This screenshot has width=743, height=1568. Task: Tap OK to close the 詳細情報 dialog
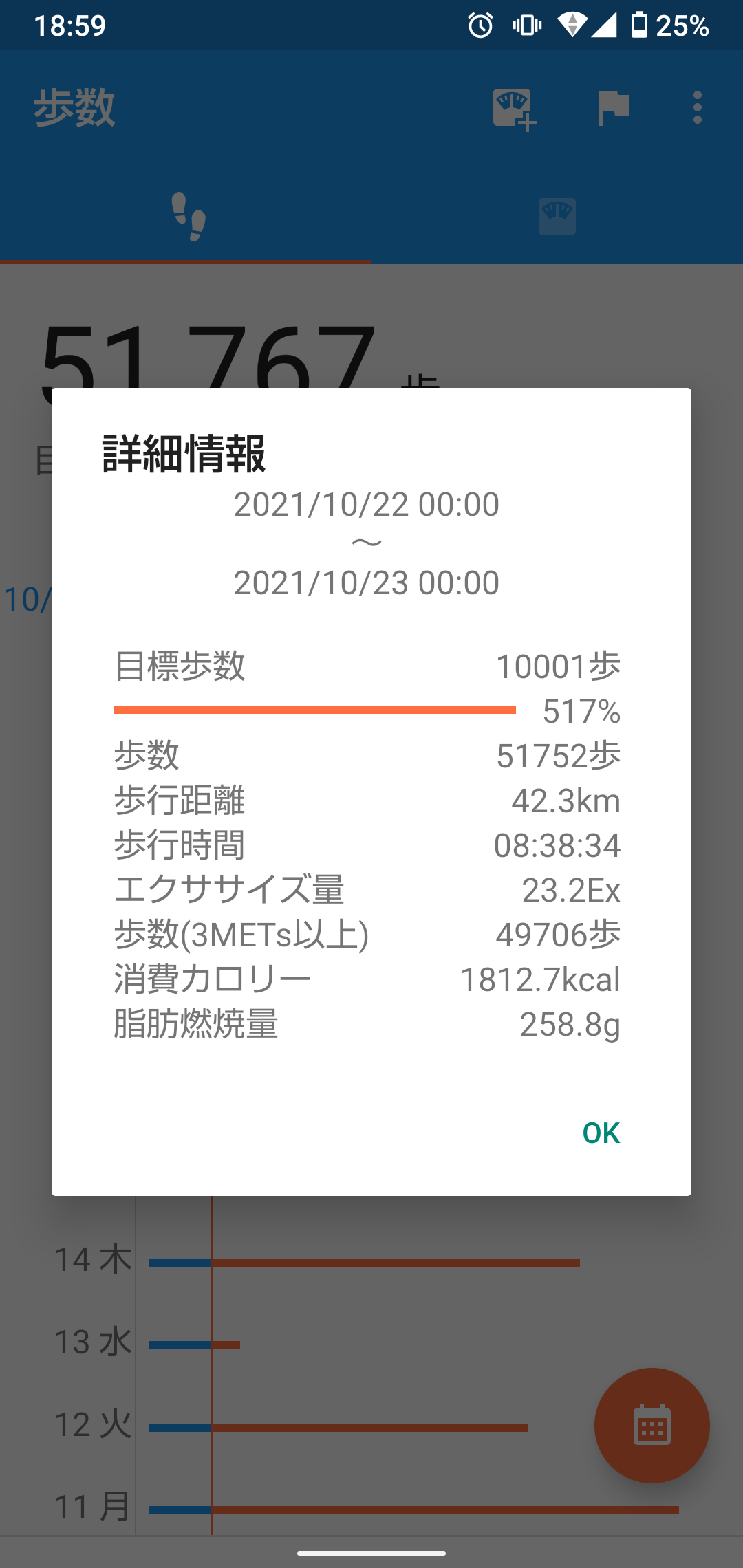click(601, 1133)
